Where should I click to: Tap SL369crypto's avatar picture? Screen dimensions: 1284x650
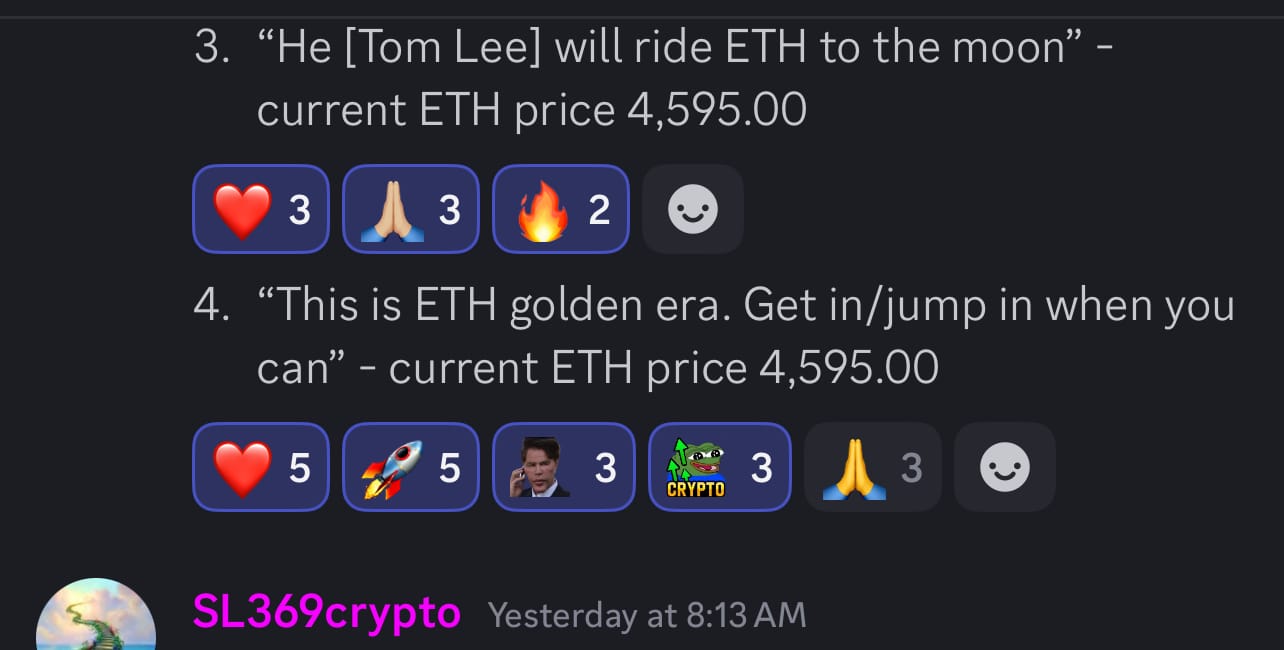pos(96,618)
